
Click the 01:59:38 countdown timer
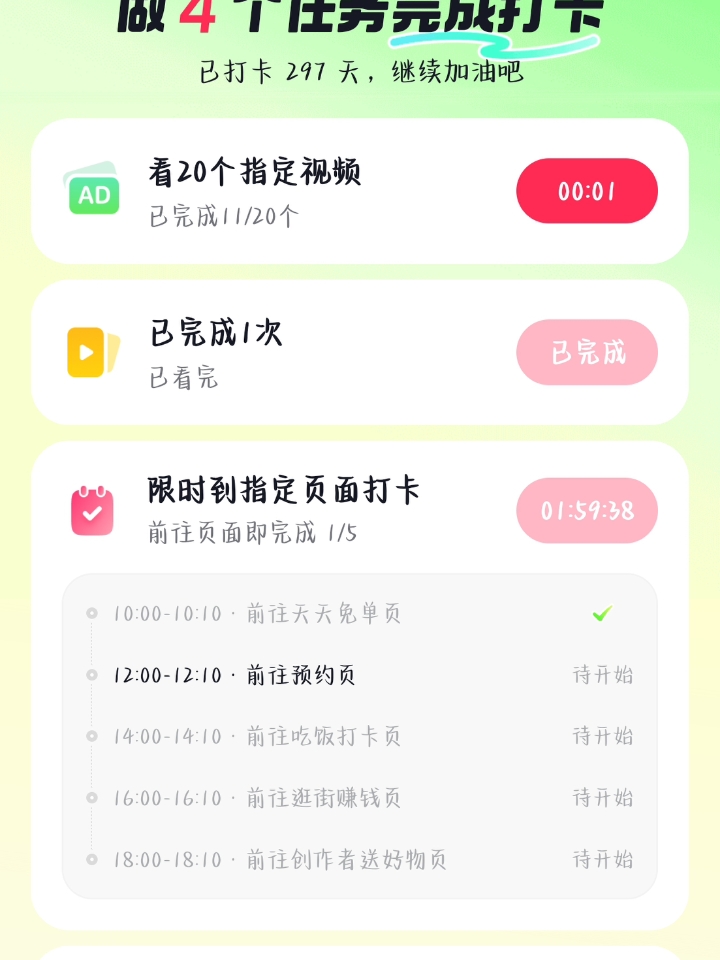coord(587,510)
